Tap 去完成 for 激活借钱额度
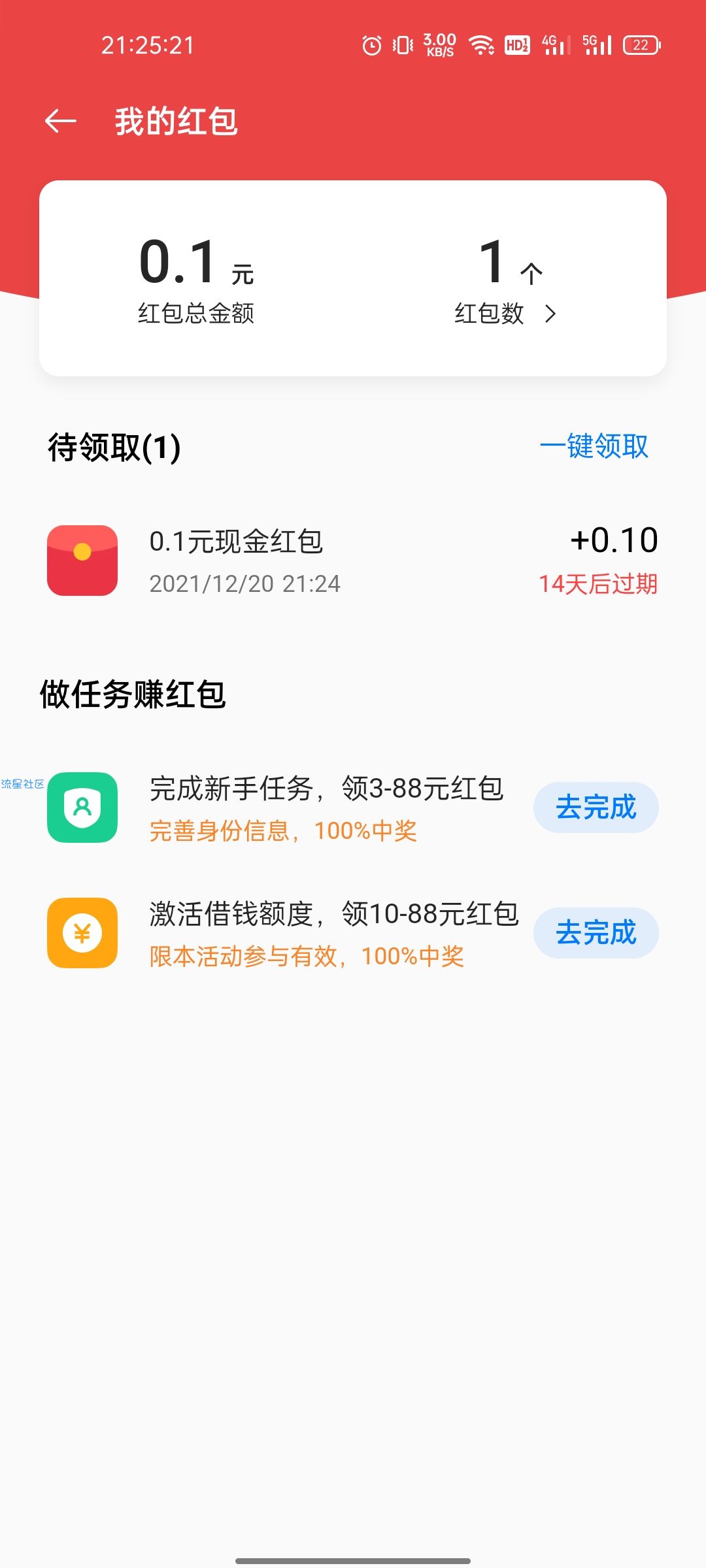Image resolution: width=706 pixels, height=1568 pixels. 596,933
